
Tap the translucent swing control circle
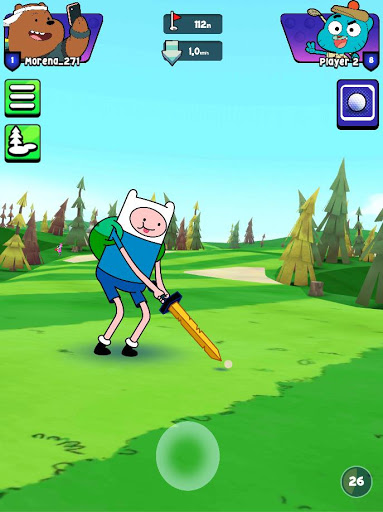click(188, 456)
